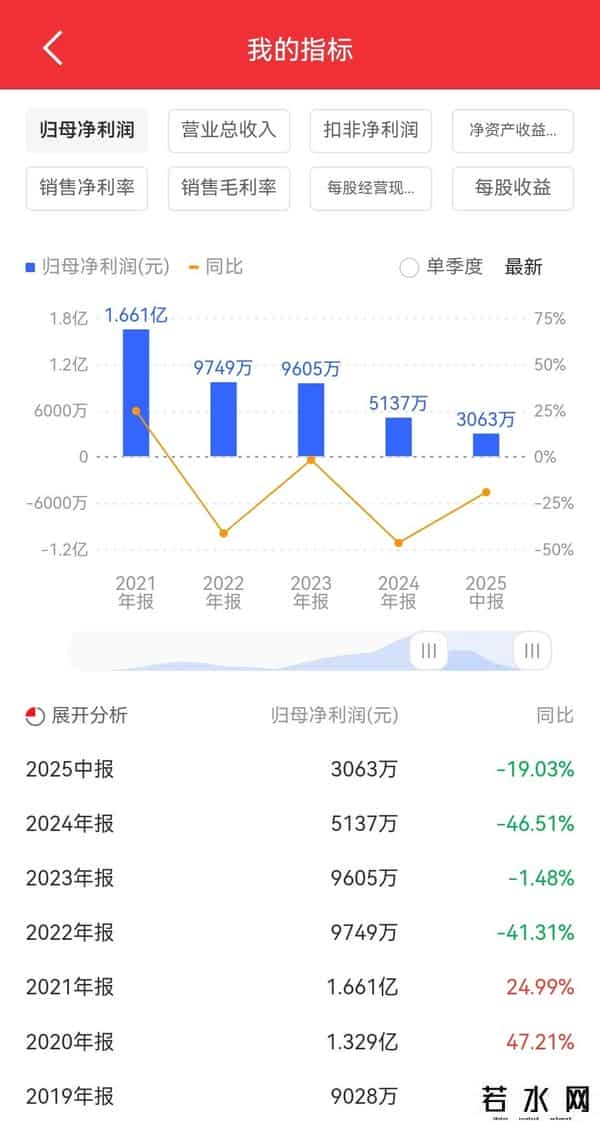This screenshot has width=600, height=1121.
Task: Switch to 扣非净利润 indicator
Action: click(x=370, y=130)
